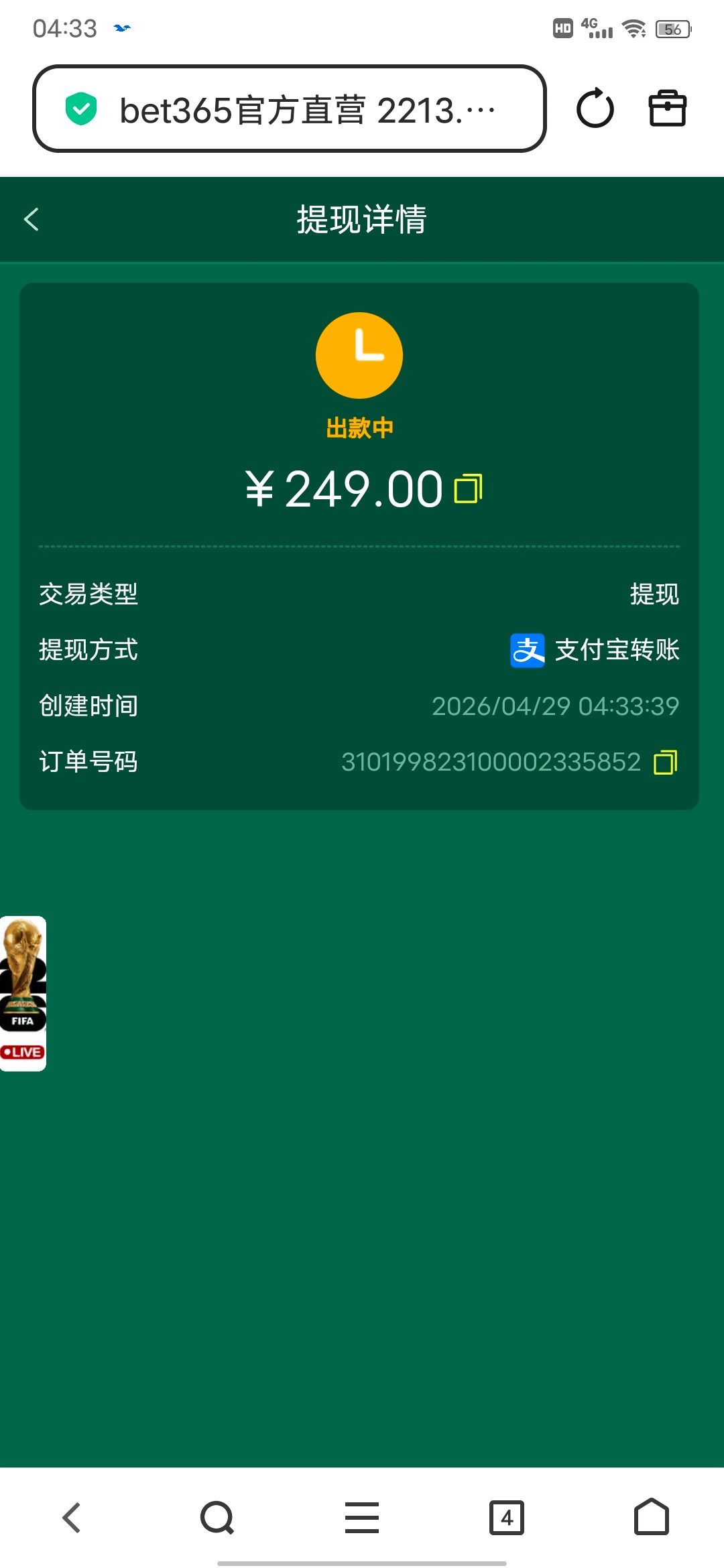Copy the order number 310199823100002335852

click(x=666, y=761)
